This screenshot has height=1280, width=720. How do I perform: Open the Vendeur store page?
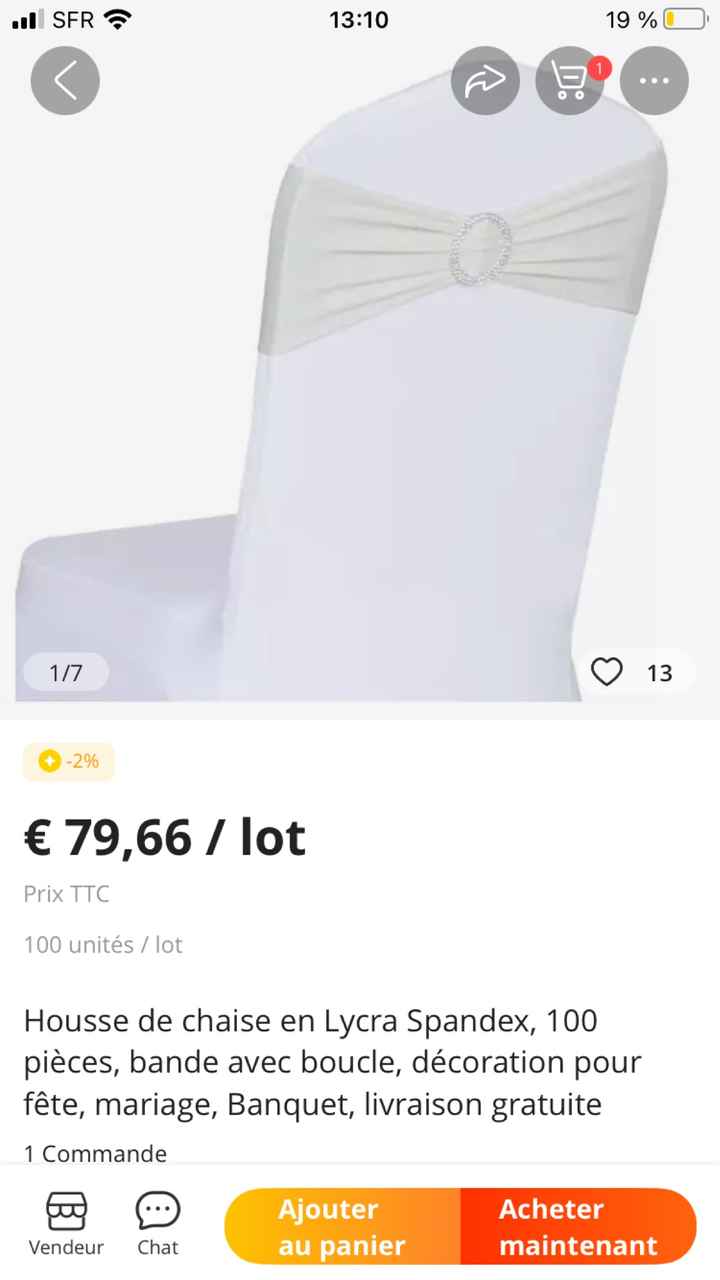(66, 1225)
